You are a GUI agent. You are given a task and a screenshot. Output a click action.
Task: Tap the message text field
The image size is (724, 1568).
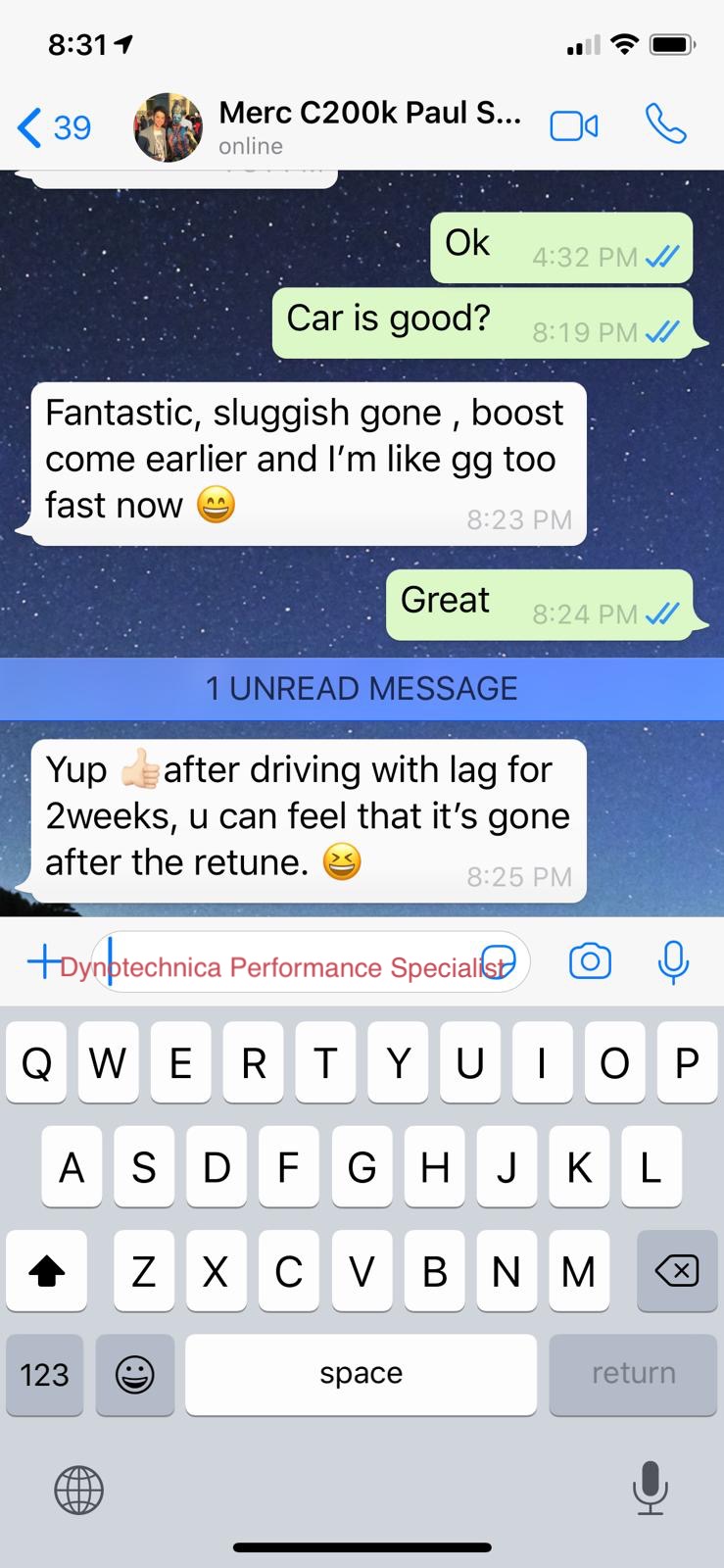pyautogui.click(x=310, y=962)
